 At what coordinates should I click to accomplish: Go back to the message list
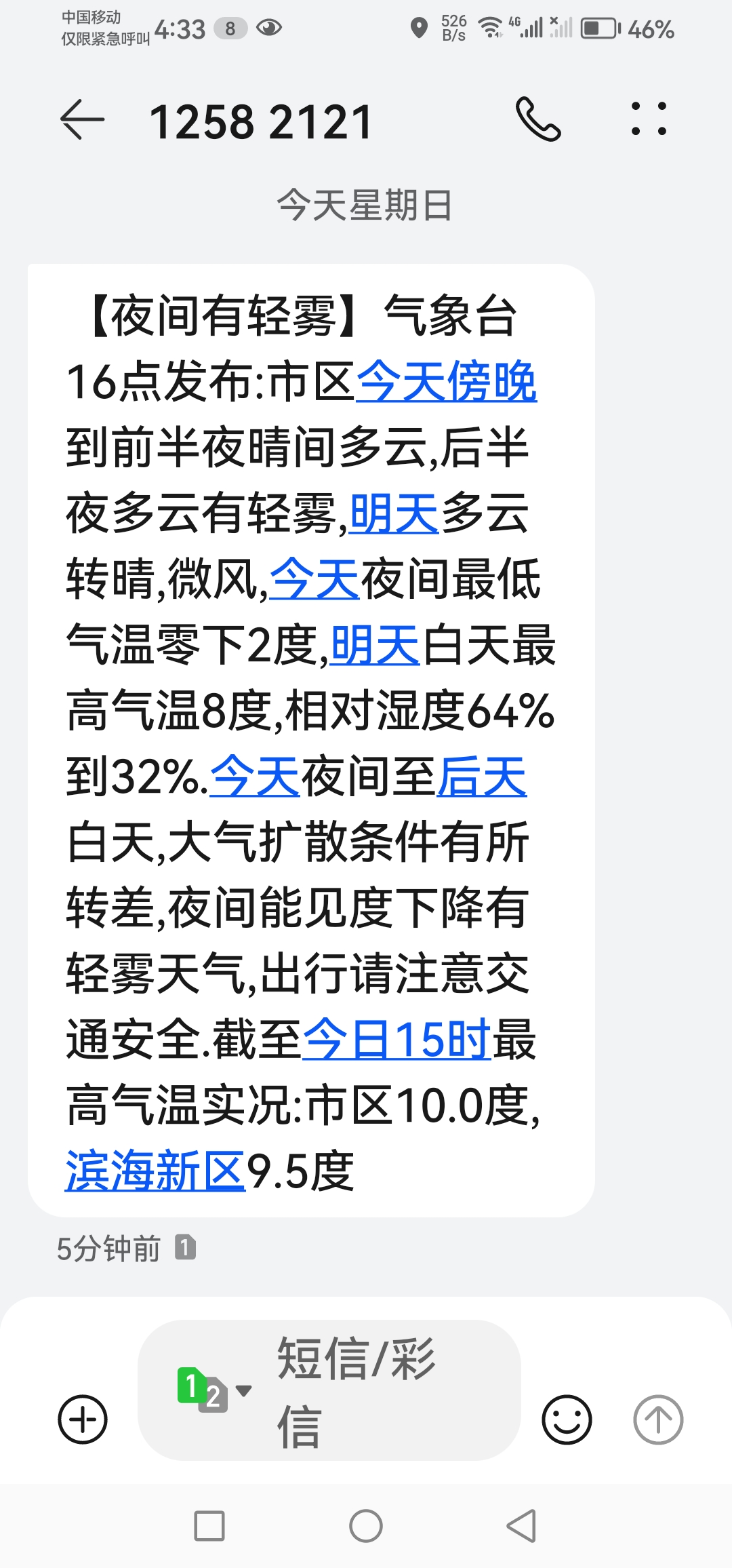[83, 120]
